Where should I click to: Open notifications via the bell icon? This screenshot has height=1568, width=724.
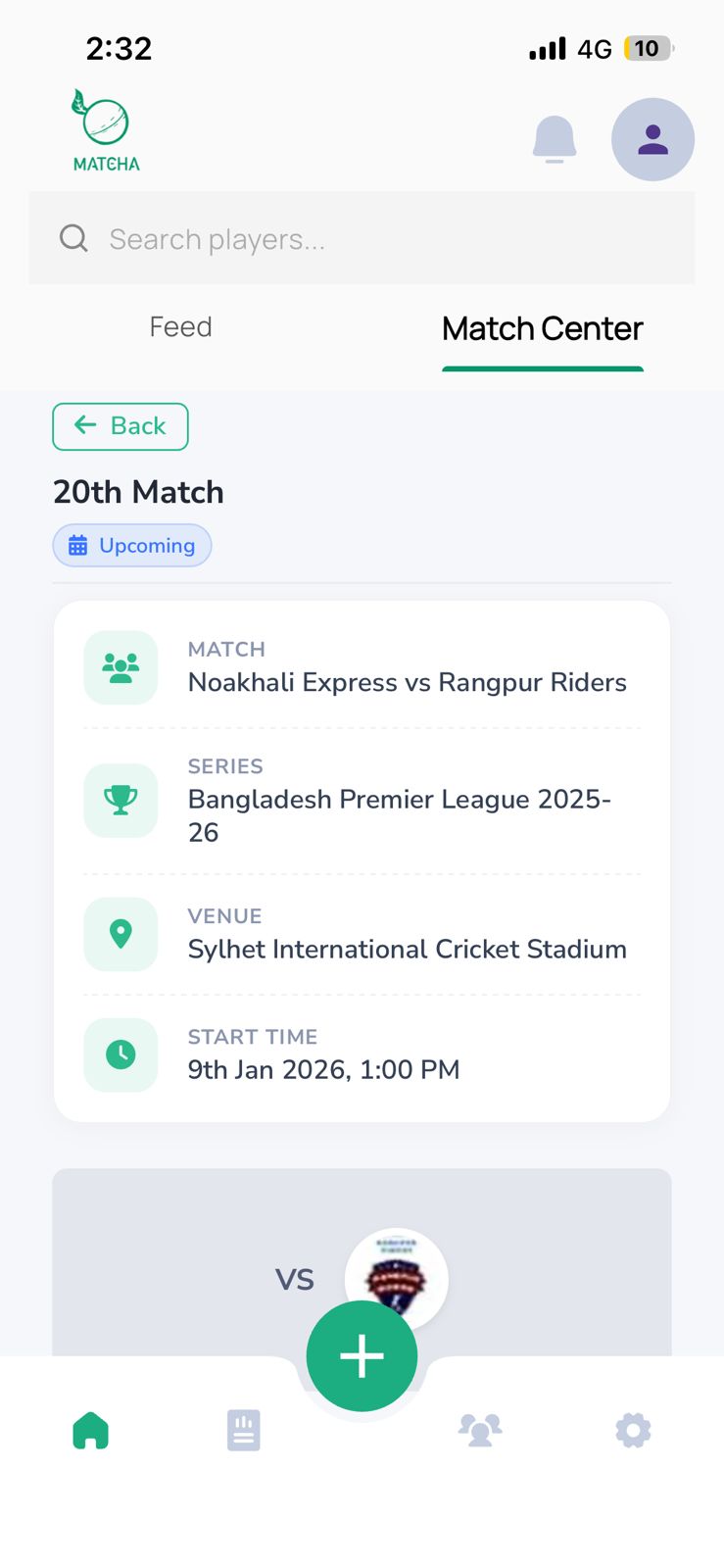pos(554,139)
